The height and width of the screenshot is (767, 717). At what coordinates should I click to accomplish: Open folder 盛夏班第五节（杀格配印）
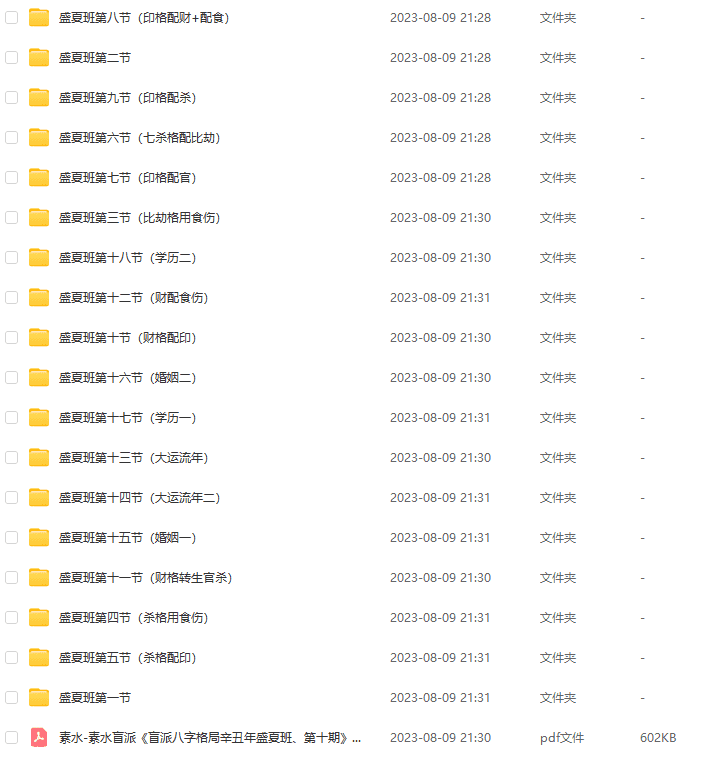(127, 658)
